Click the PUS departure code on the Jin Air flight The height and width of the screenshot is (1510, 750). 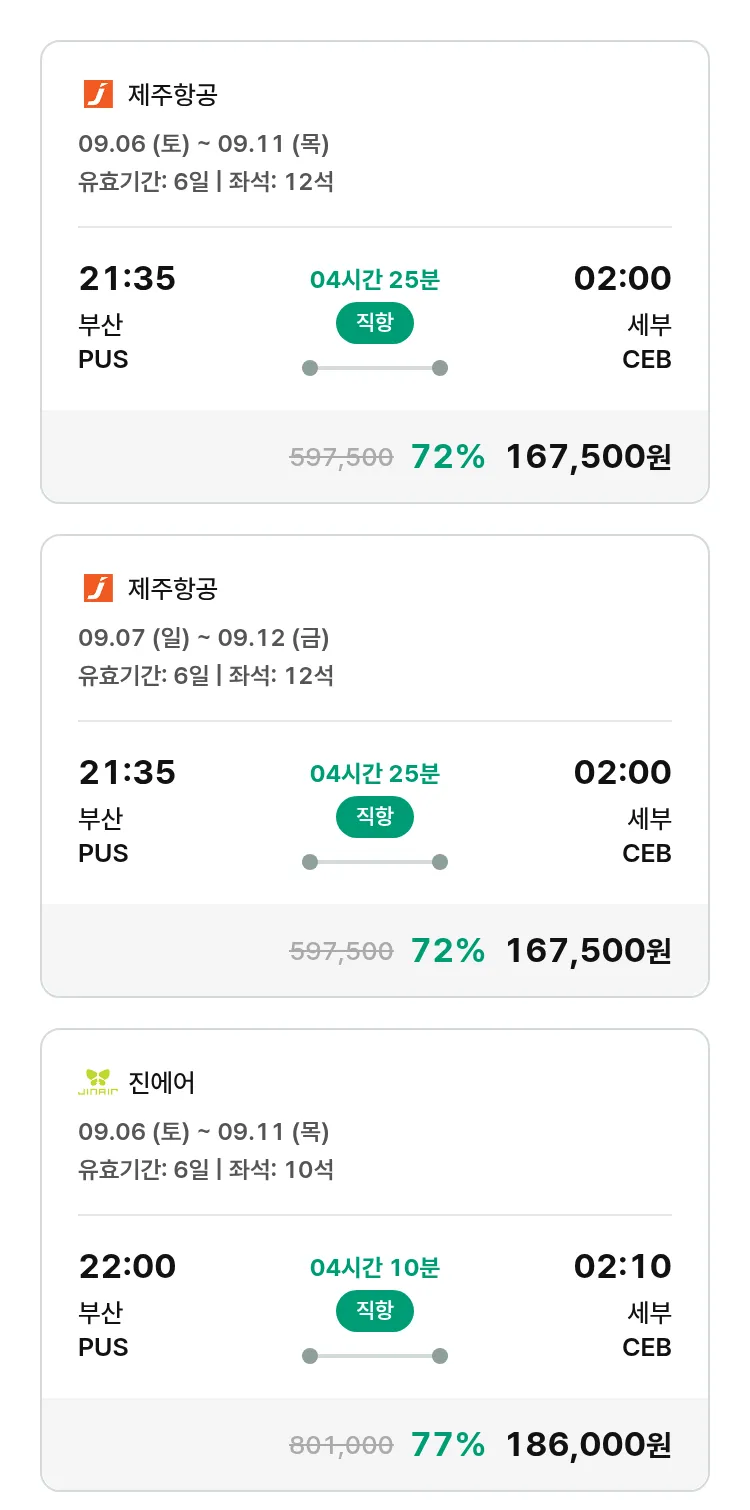pos(104,1347)
